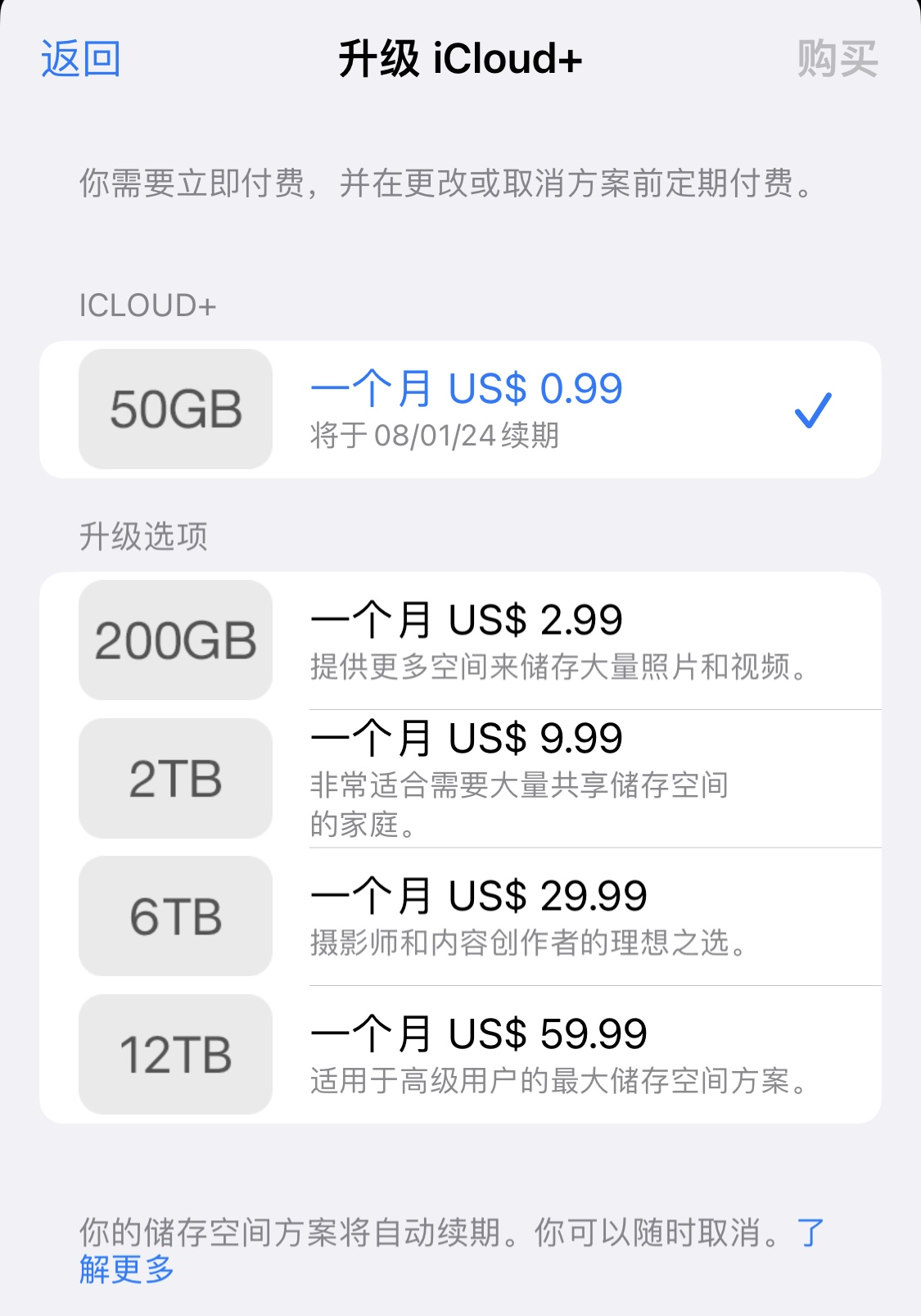Select the current 50GB plan

click(460, 409)
